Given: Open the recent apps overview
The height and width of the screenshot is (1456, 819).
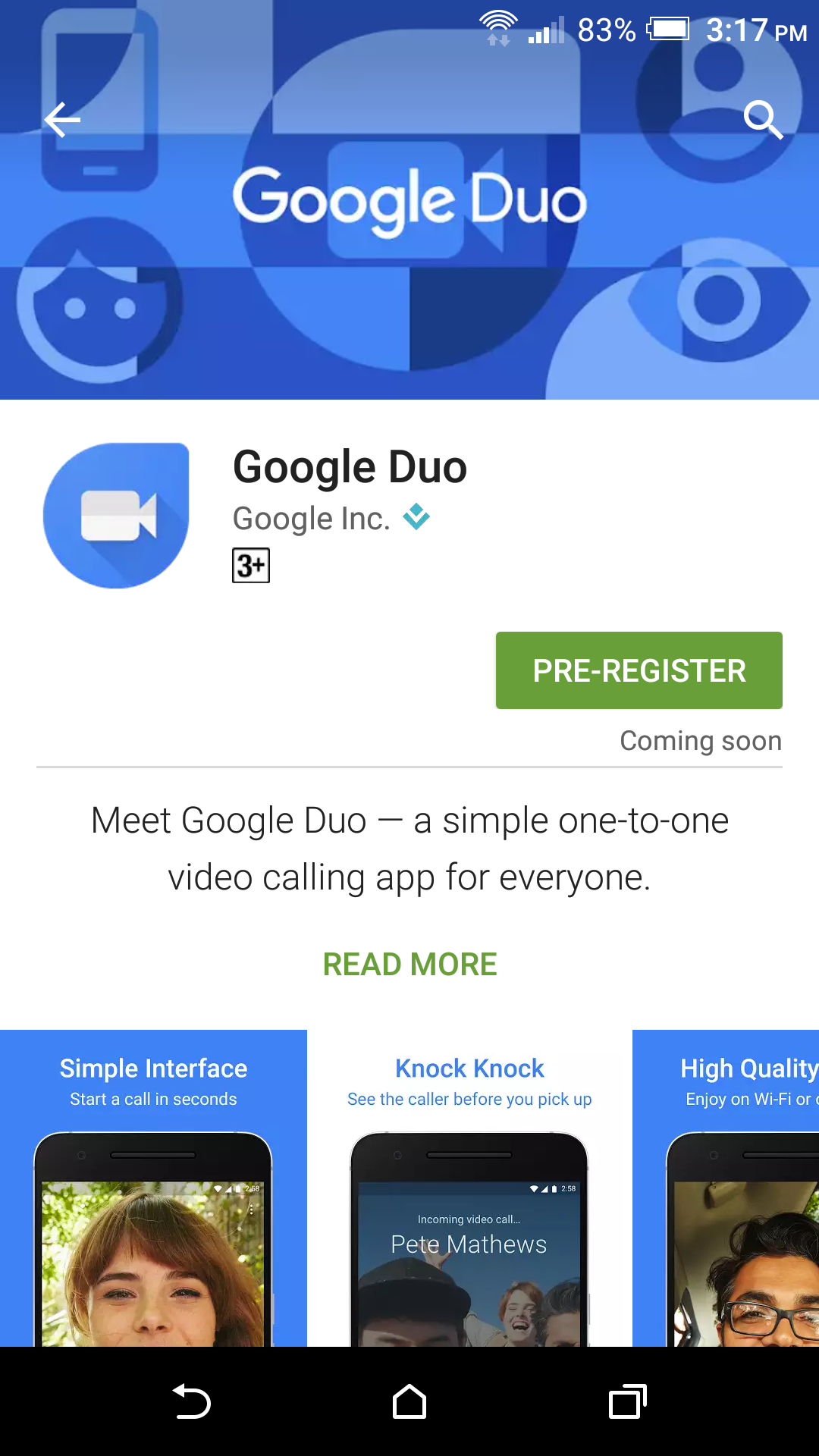Looking at the screenshot, I should coord(628,1401).
